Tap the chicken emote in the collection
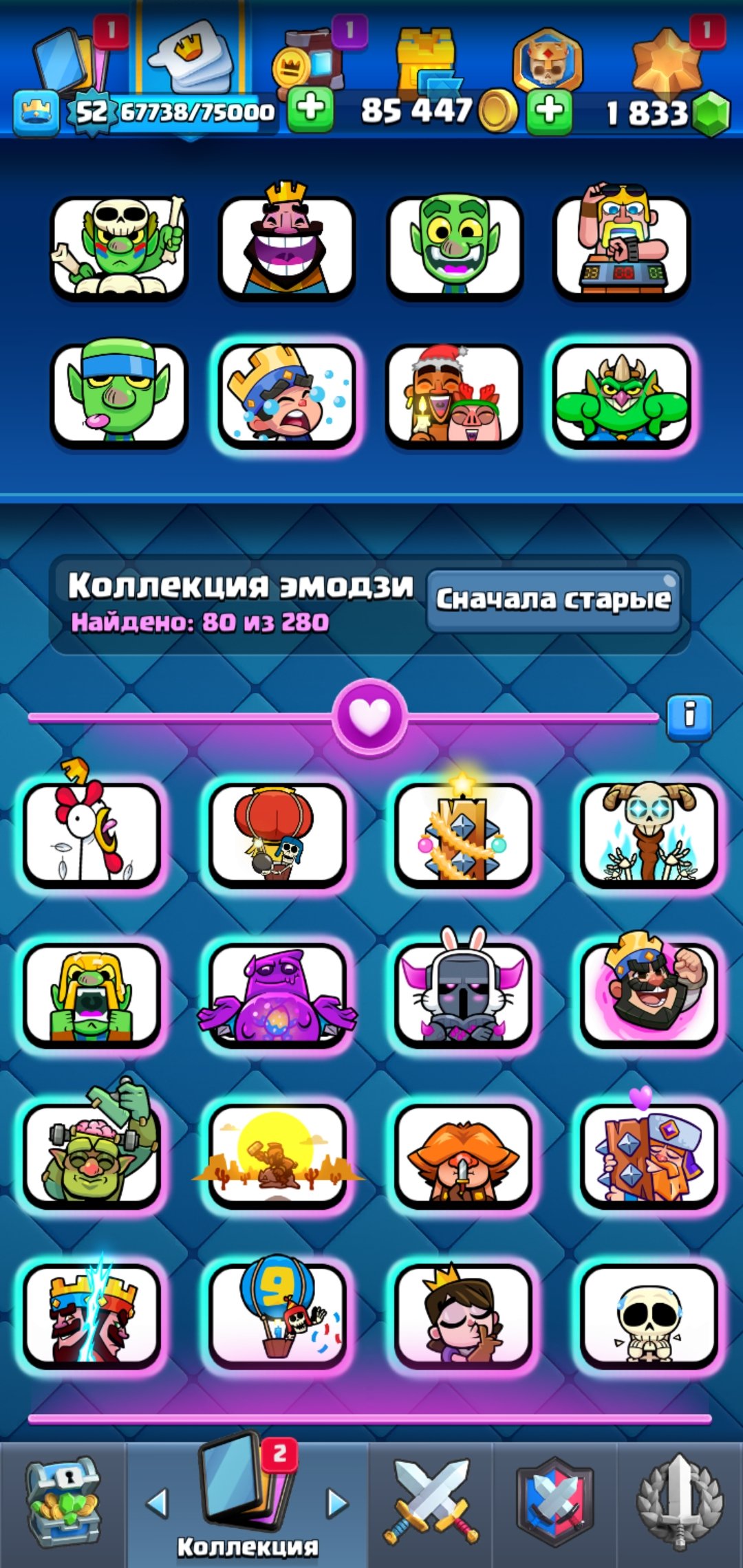Screen dimensions: 743x1568 coord(91,833)
